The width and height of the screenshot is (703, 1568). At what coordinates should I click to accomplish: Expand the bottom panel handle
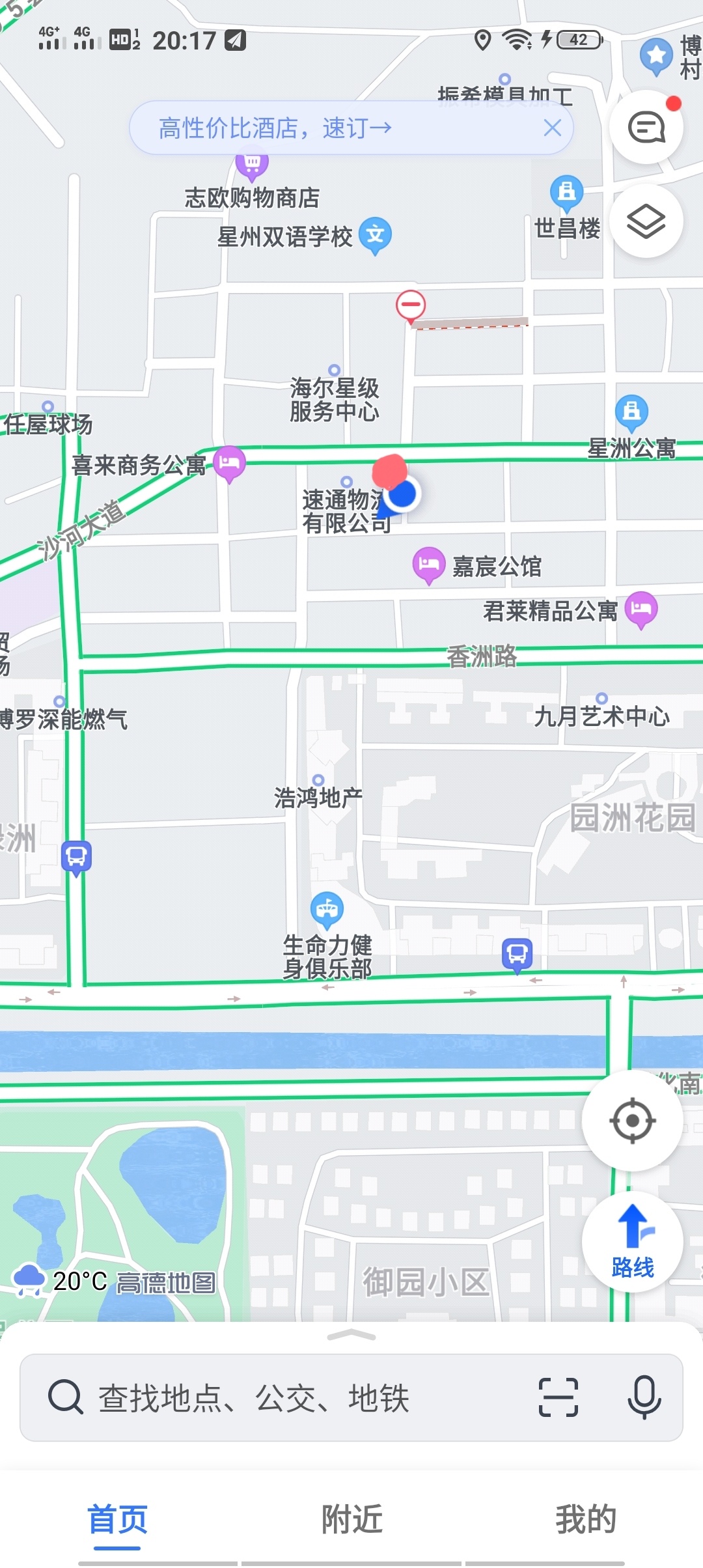point(351,1336)
